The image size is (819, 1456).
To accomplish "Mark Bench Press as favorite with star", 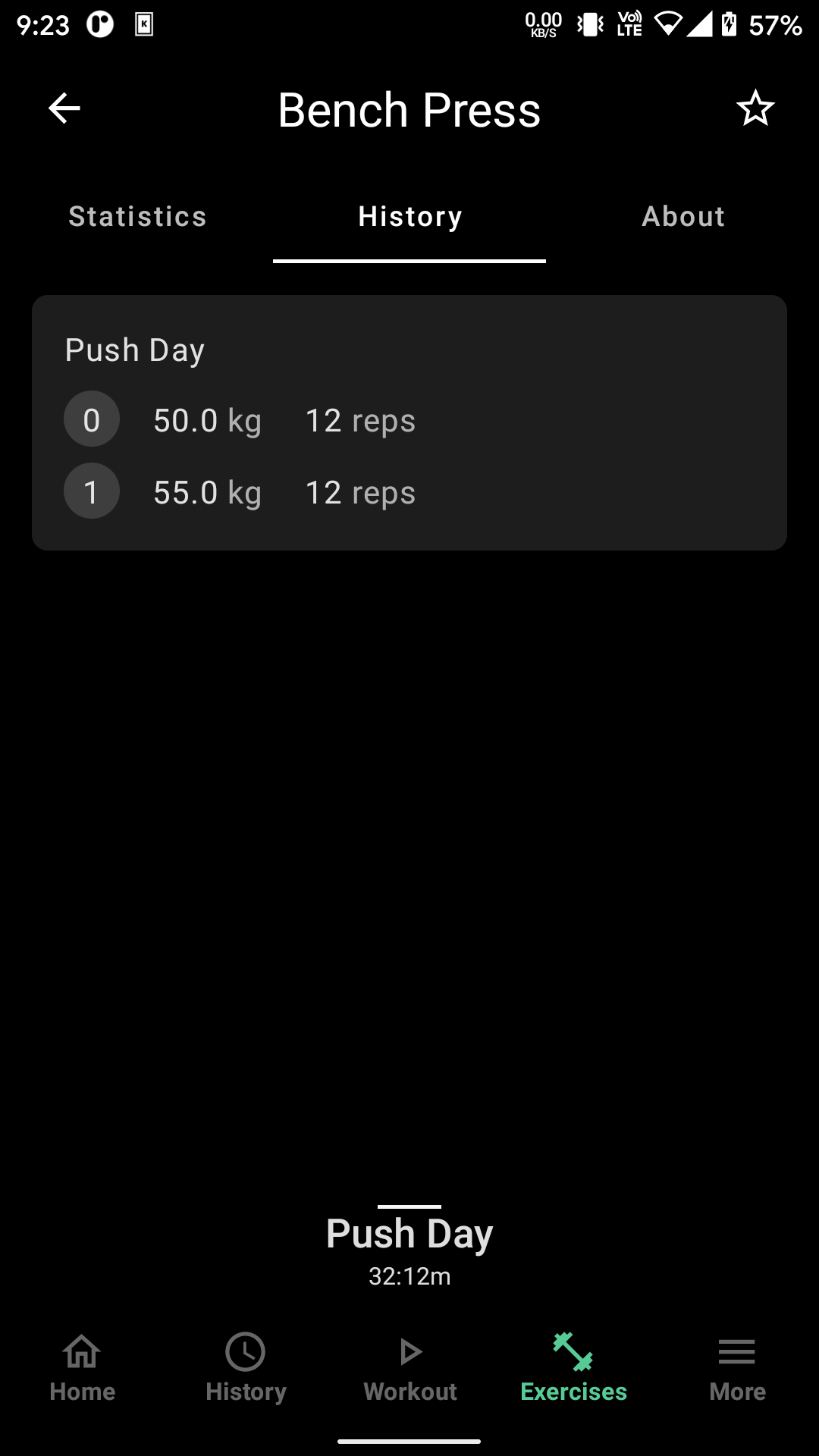I will click(755, 108).
